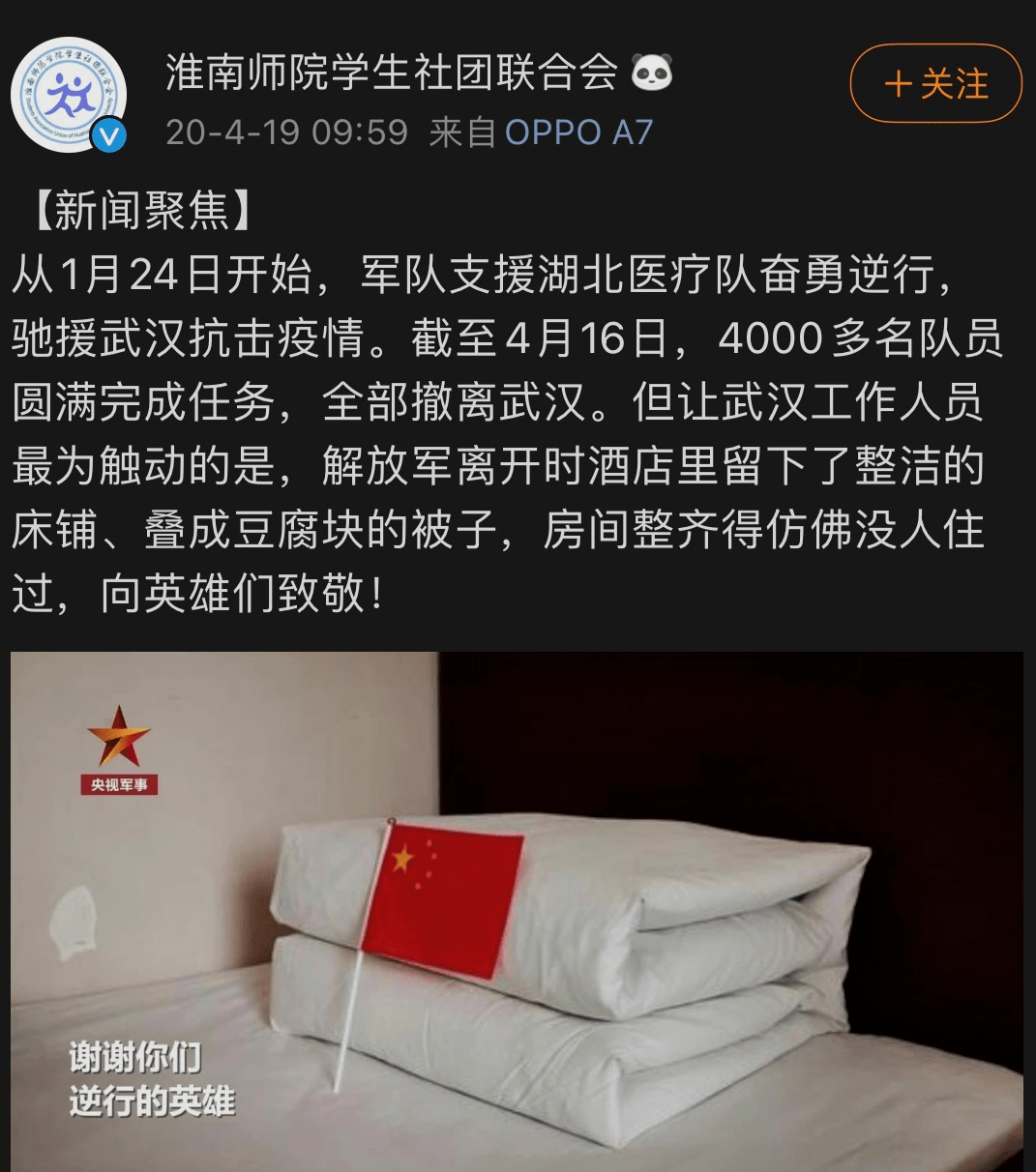Open the folded-quilt news photo

point(518,909)
